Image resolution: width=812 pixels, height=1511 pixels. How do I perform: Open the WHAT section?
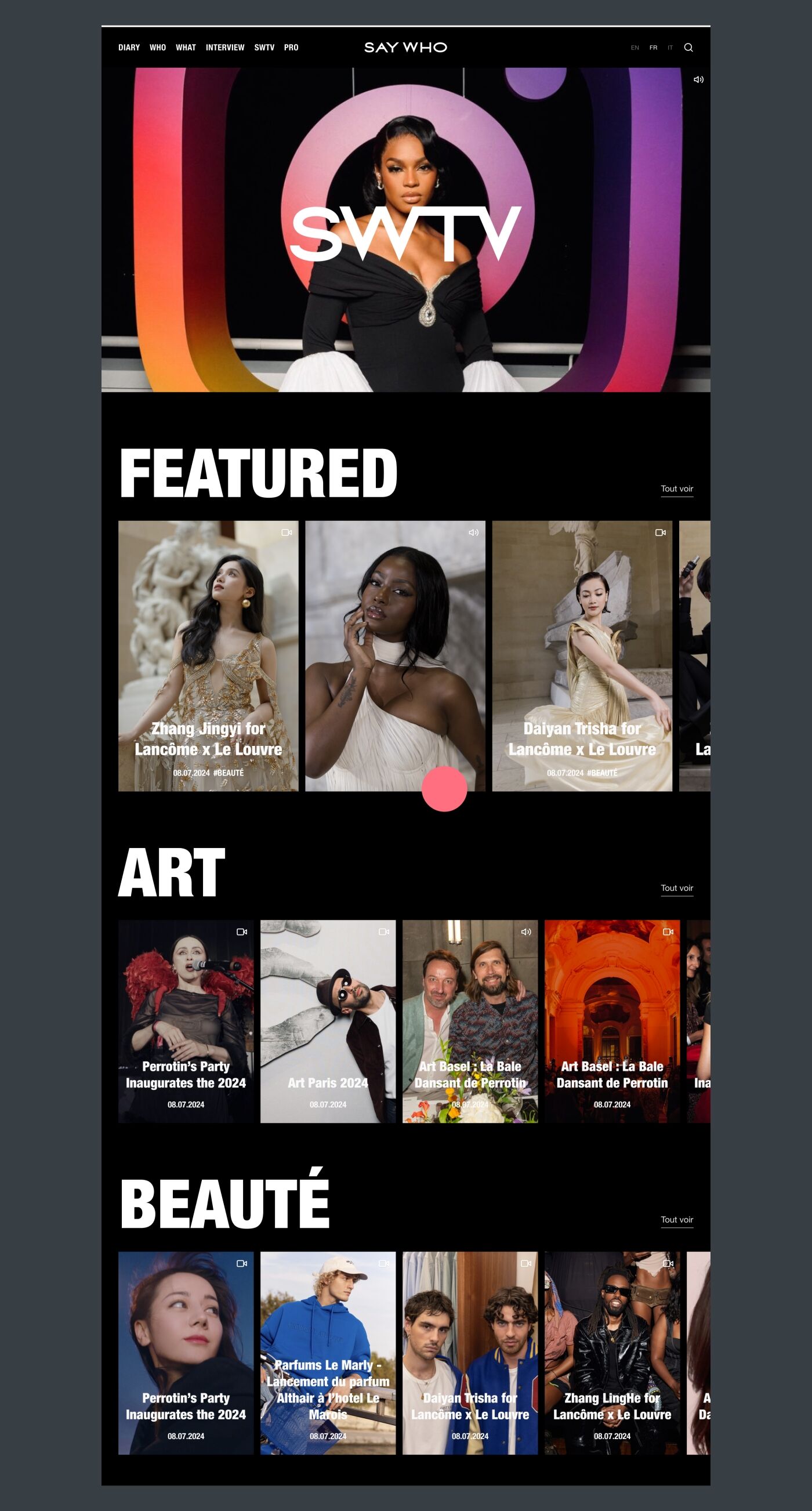(186, 48)
